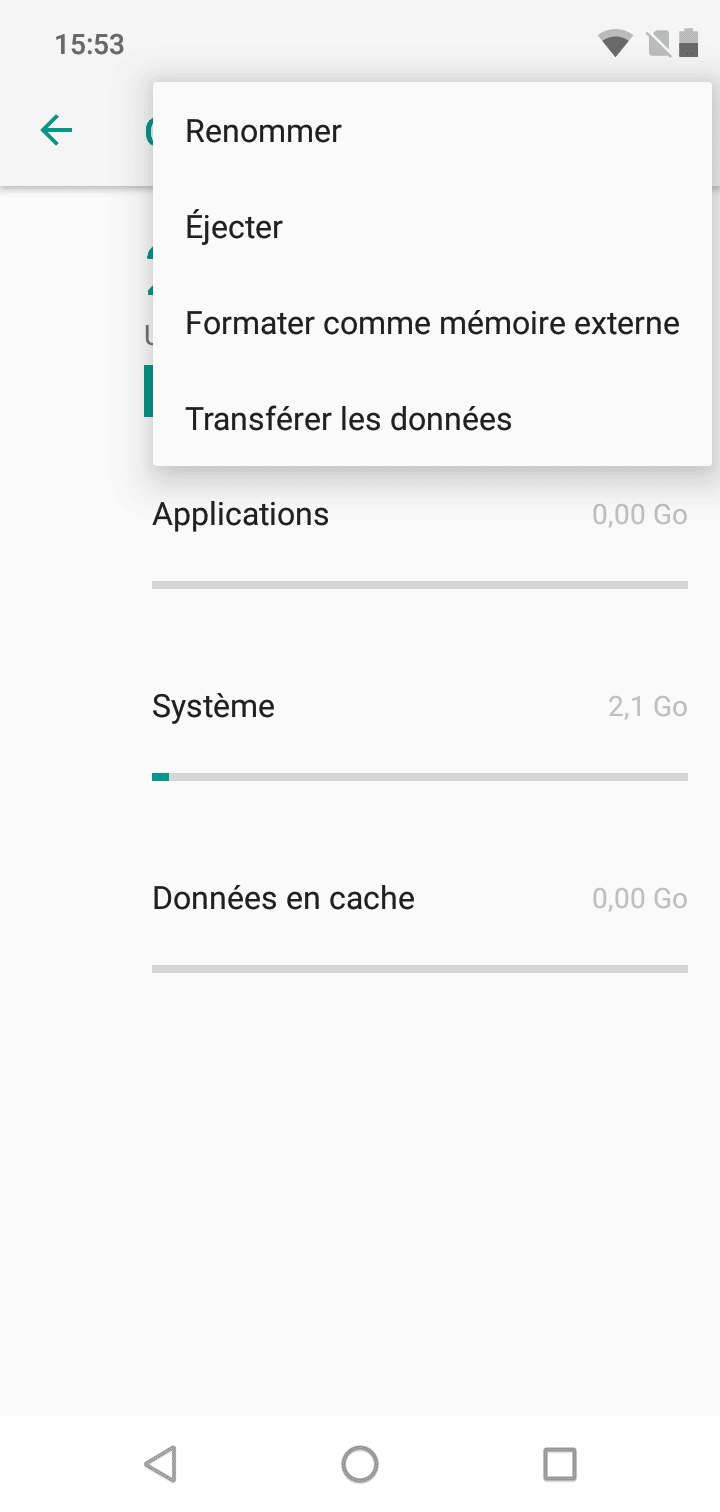The width and height of the screenshot is (720, 1512).
Task: Tap Formater comme mémoire externe
Action: 432,324
